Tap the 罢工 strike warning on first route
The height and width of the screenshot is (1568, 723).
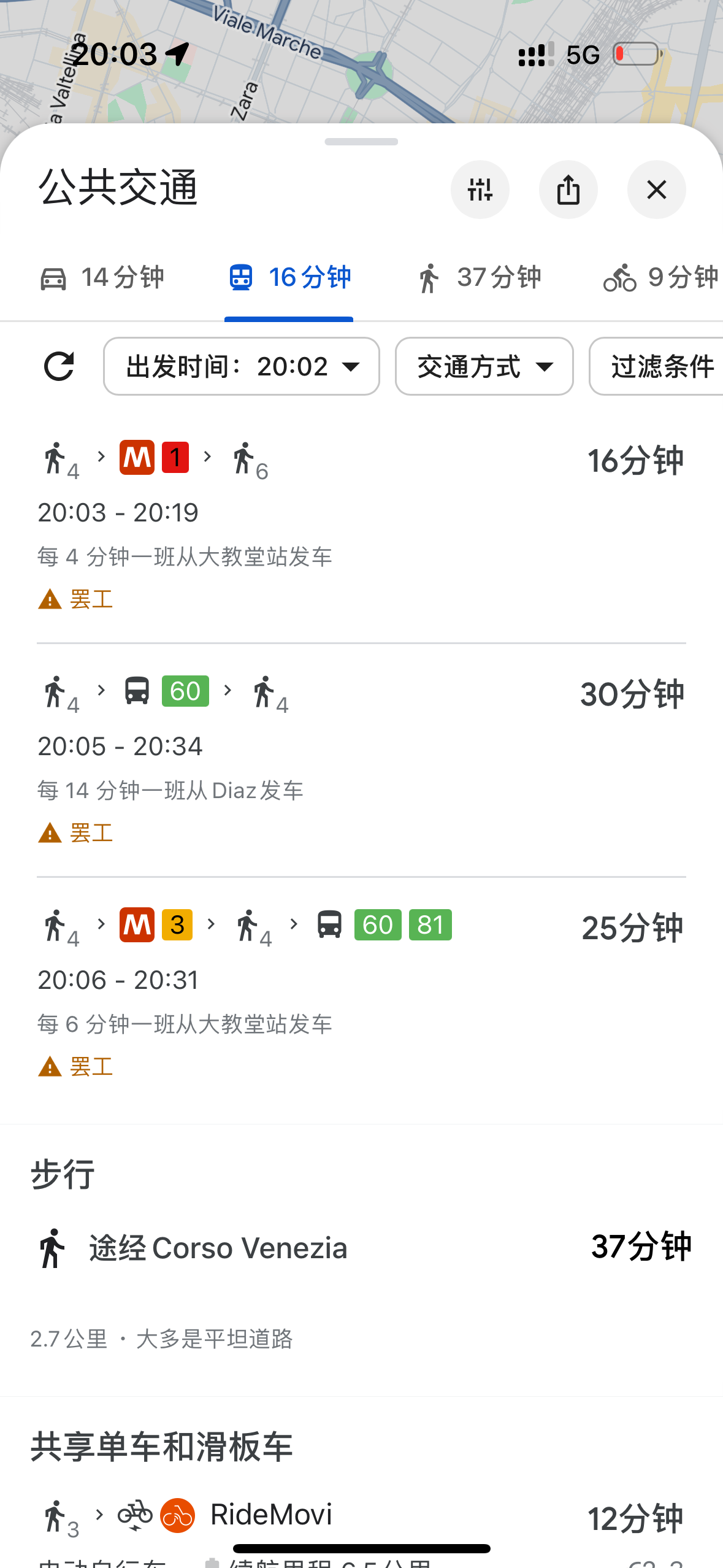pos(75,599)
